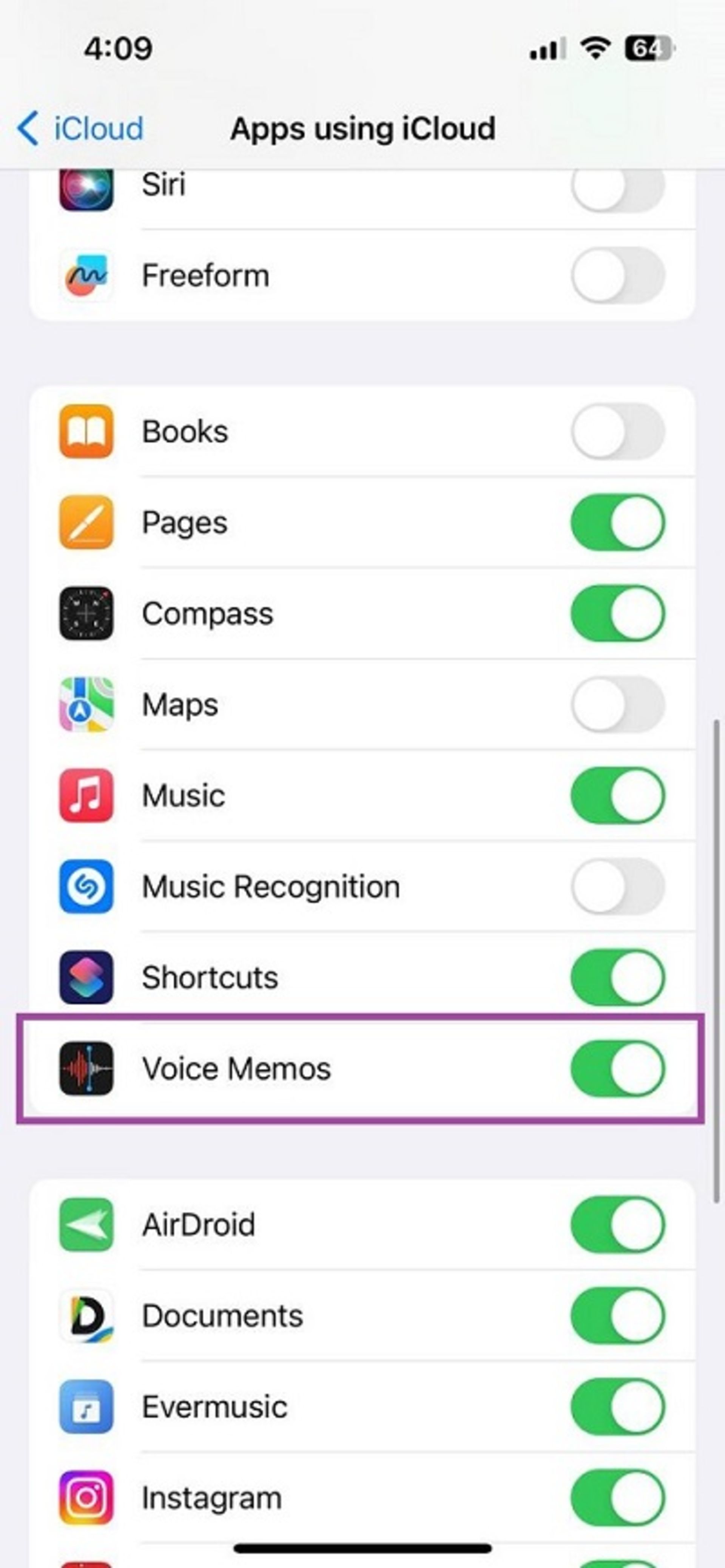This screenshot has width=725, height=1568.
Task: Disable Instagram's iCloud switch
Action: click(x=617, y=1498)
